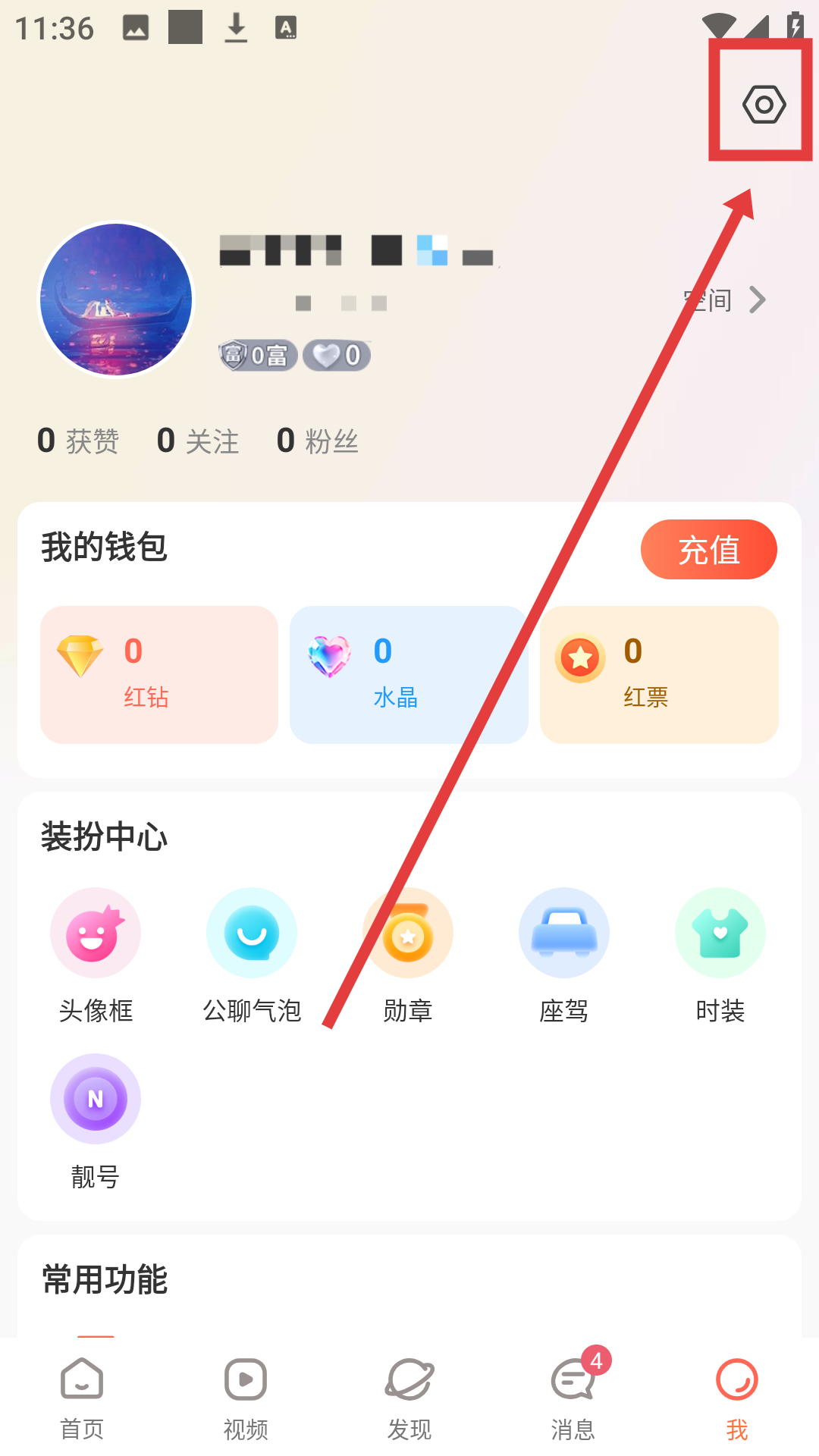
Task: View my 关注 following list
Action: click(198, 441)
